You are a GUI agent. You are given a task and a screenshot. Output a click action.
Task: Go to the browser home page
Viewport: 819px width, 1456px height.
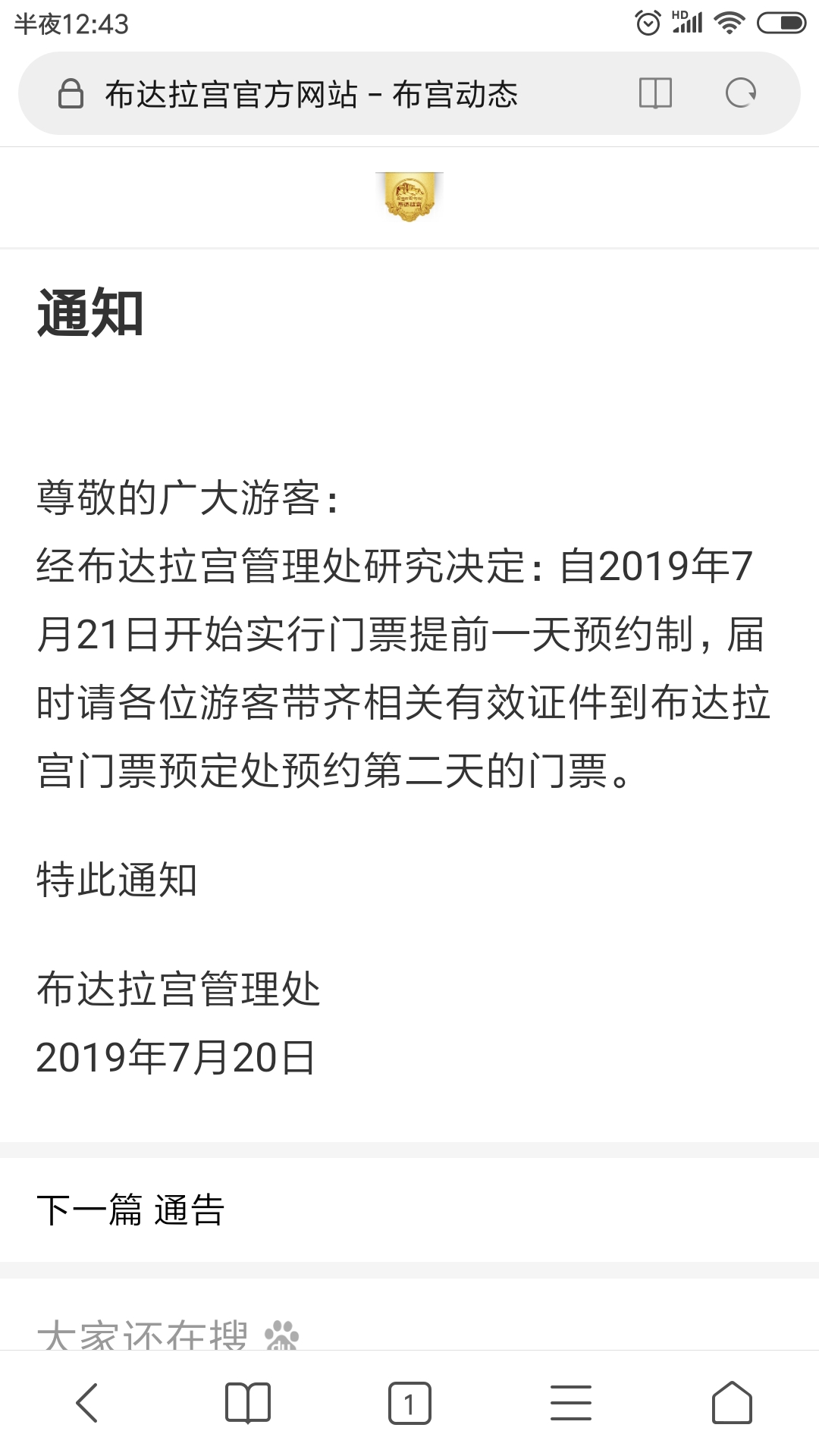click(x=732, y=1402)
